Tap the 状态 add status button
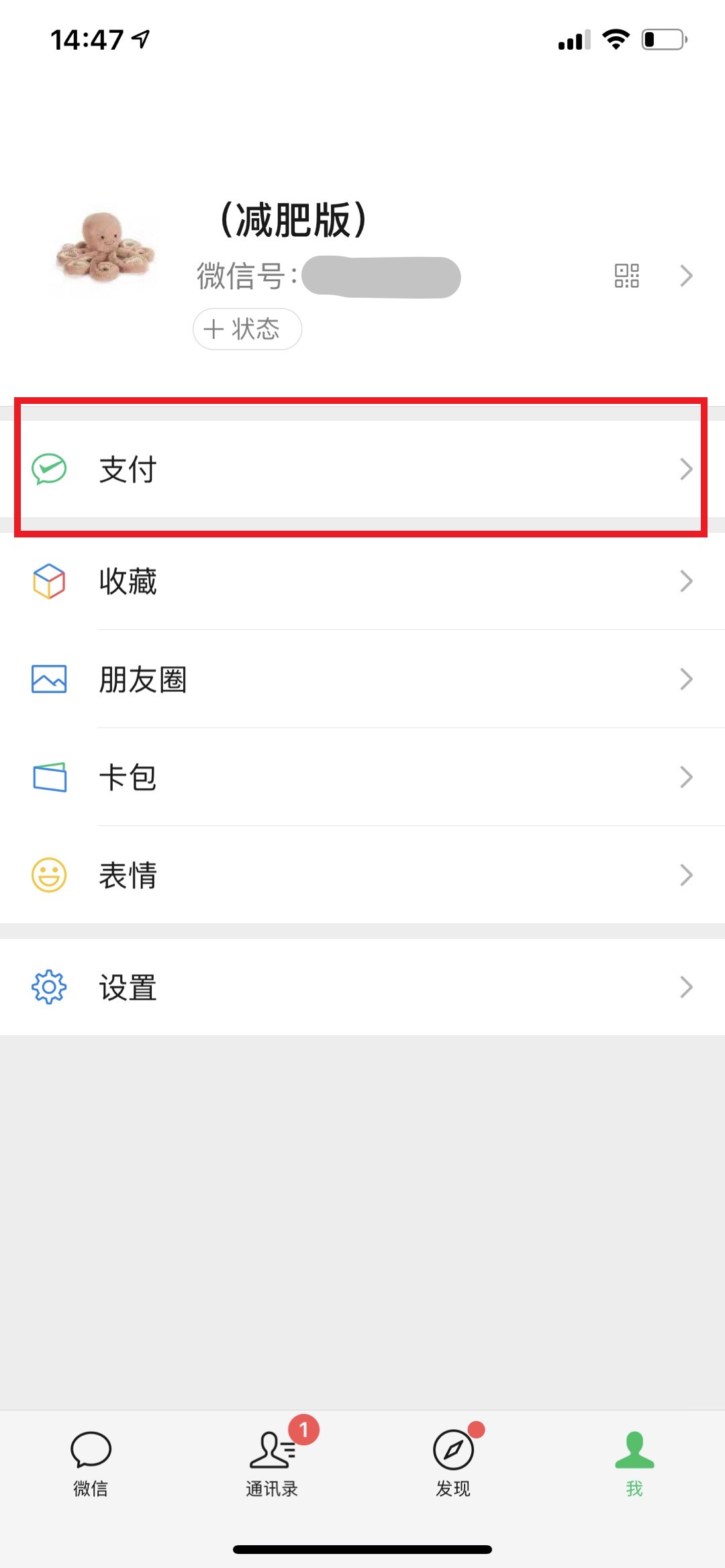This screenshot has width=725, height=1568. point(247,329)
